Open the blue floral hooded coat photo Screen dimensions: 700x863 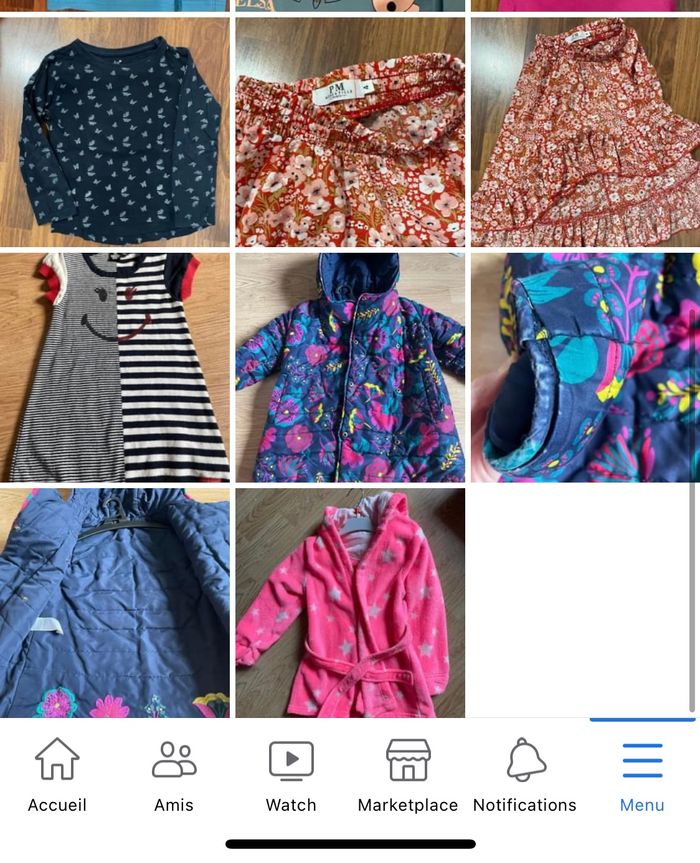(x=350, y=367)
